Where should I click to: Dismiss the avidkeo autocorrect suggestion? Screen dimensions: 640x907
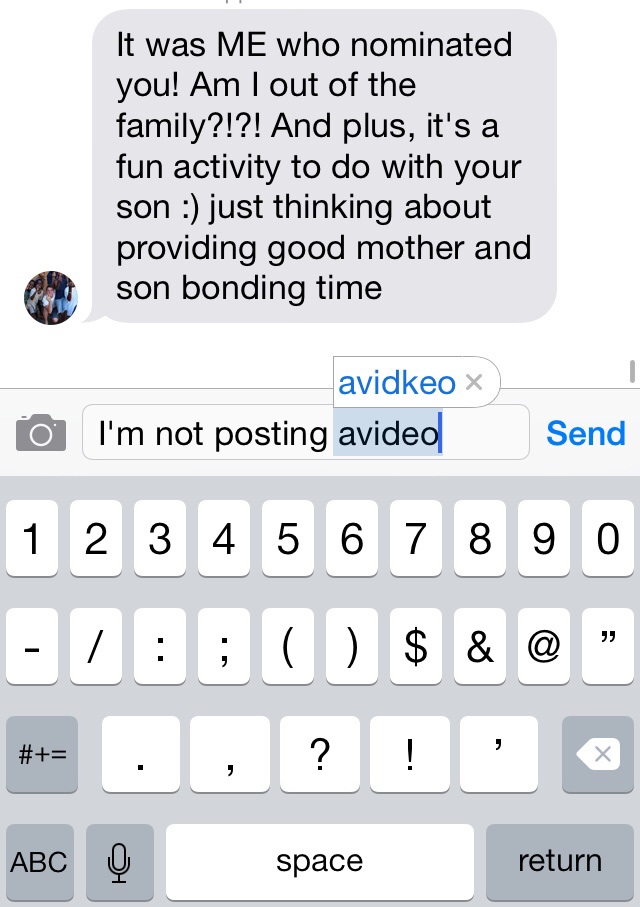tap(475, 382)
